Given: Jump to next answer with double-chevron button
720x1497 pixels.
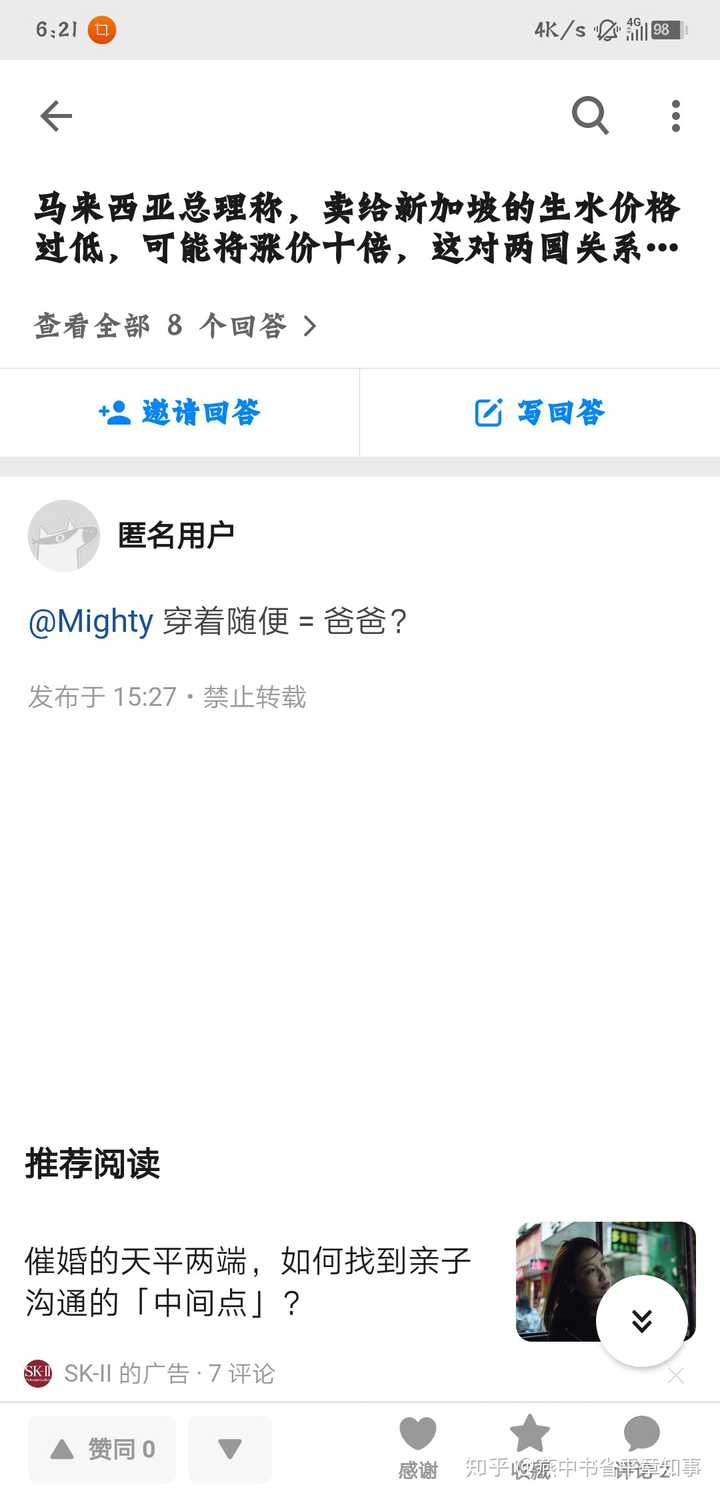Looking at the screenshot, I should [642, 1320].
